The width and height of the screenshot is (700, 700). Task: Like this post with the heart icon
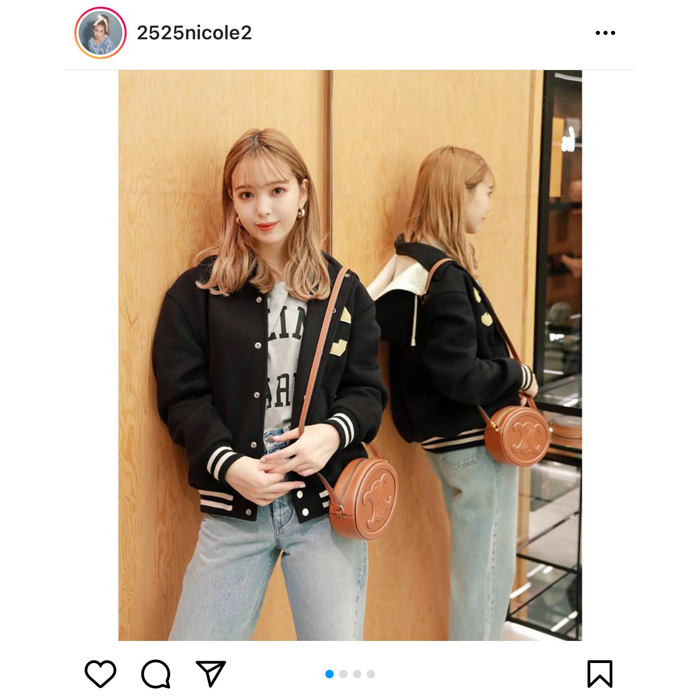[100, 674]
